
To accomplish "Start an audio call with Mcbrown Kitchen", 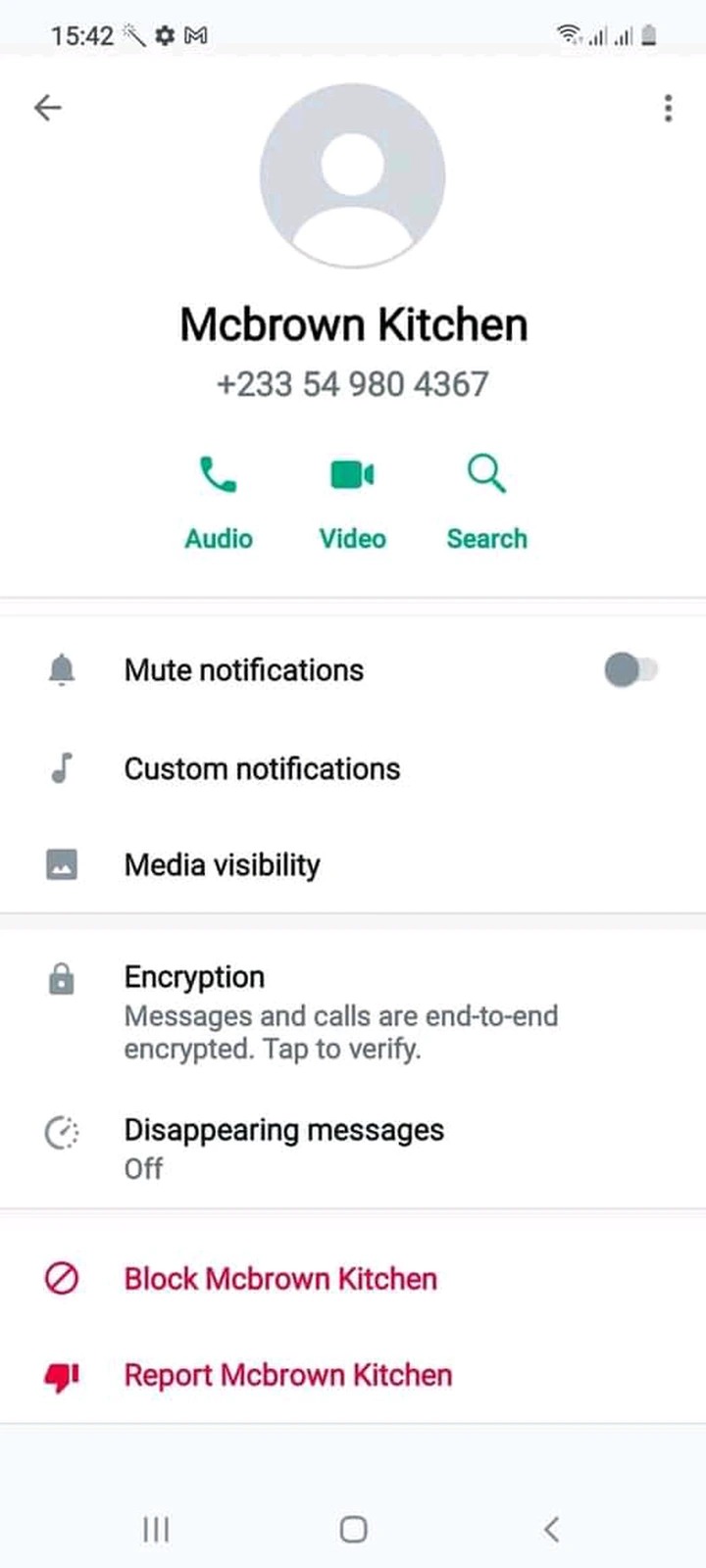I will [x=219, y=501].
